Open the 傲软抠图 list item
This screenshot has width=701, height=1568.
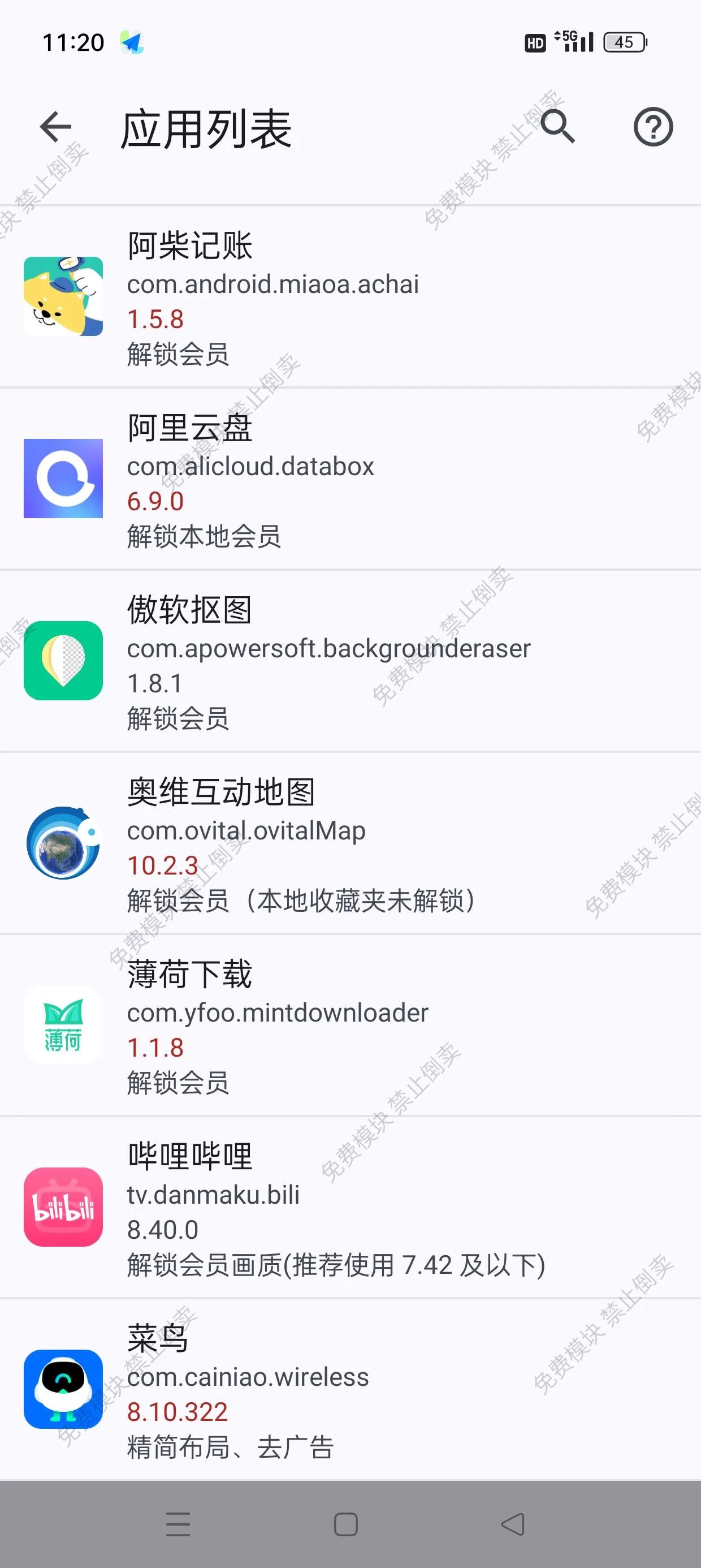(x=350, y=661)
